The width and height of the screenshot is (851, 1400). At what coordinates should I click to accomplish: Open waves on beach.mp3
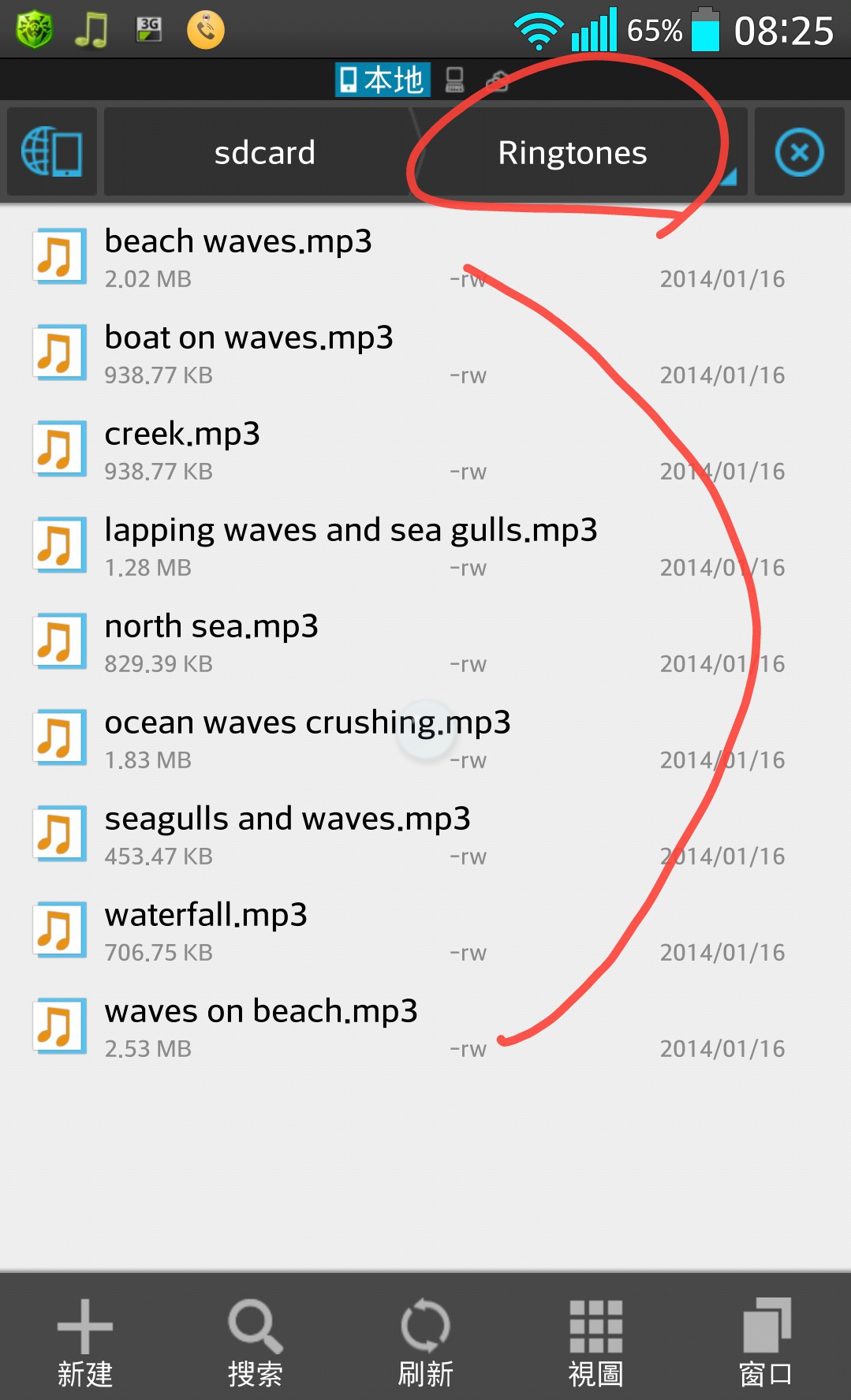pos(261,1026)
